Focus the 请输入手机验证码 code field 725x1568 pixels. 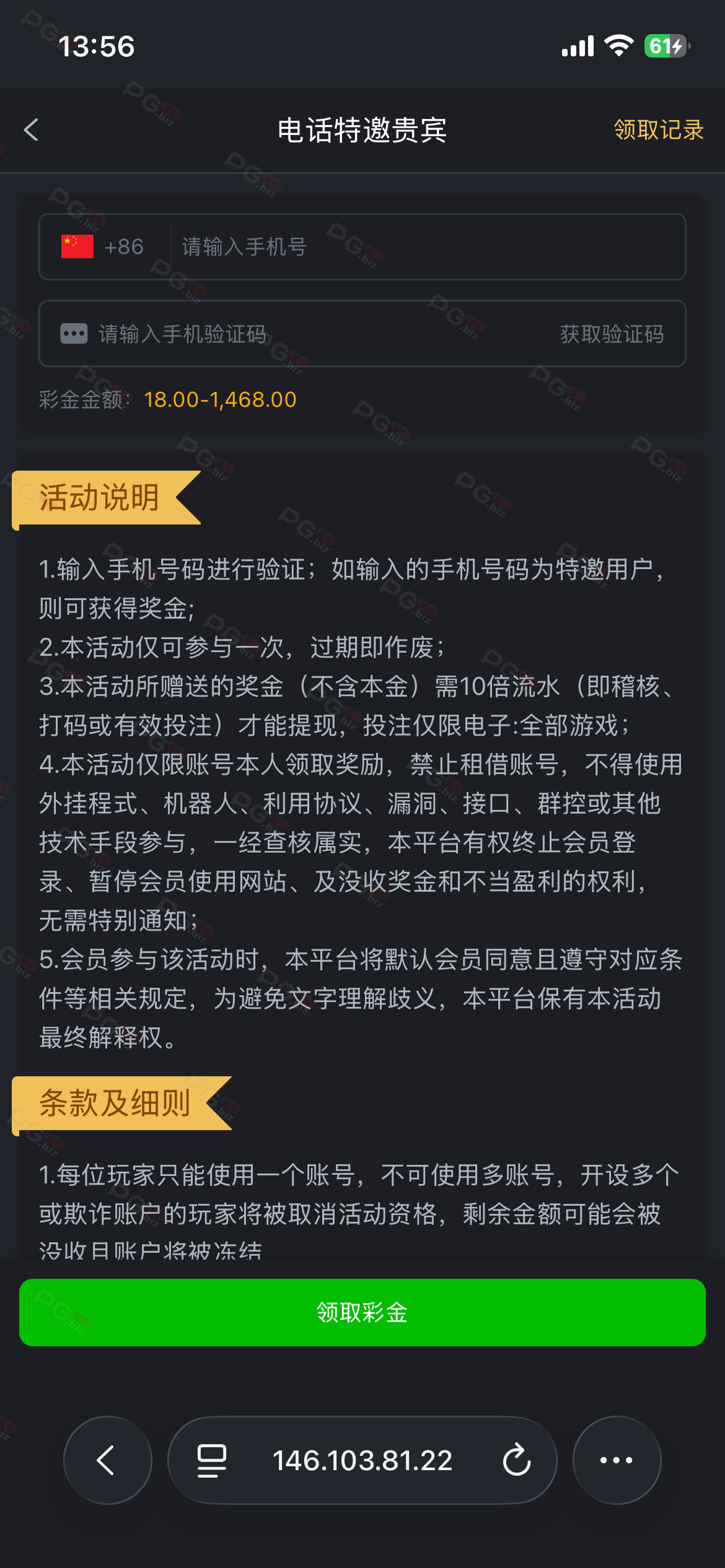pos(297,334)
